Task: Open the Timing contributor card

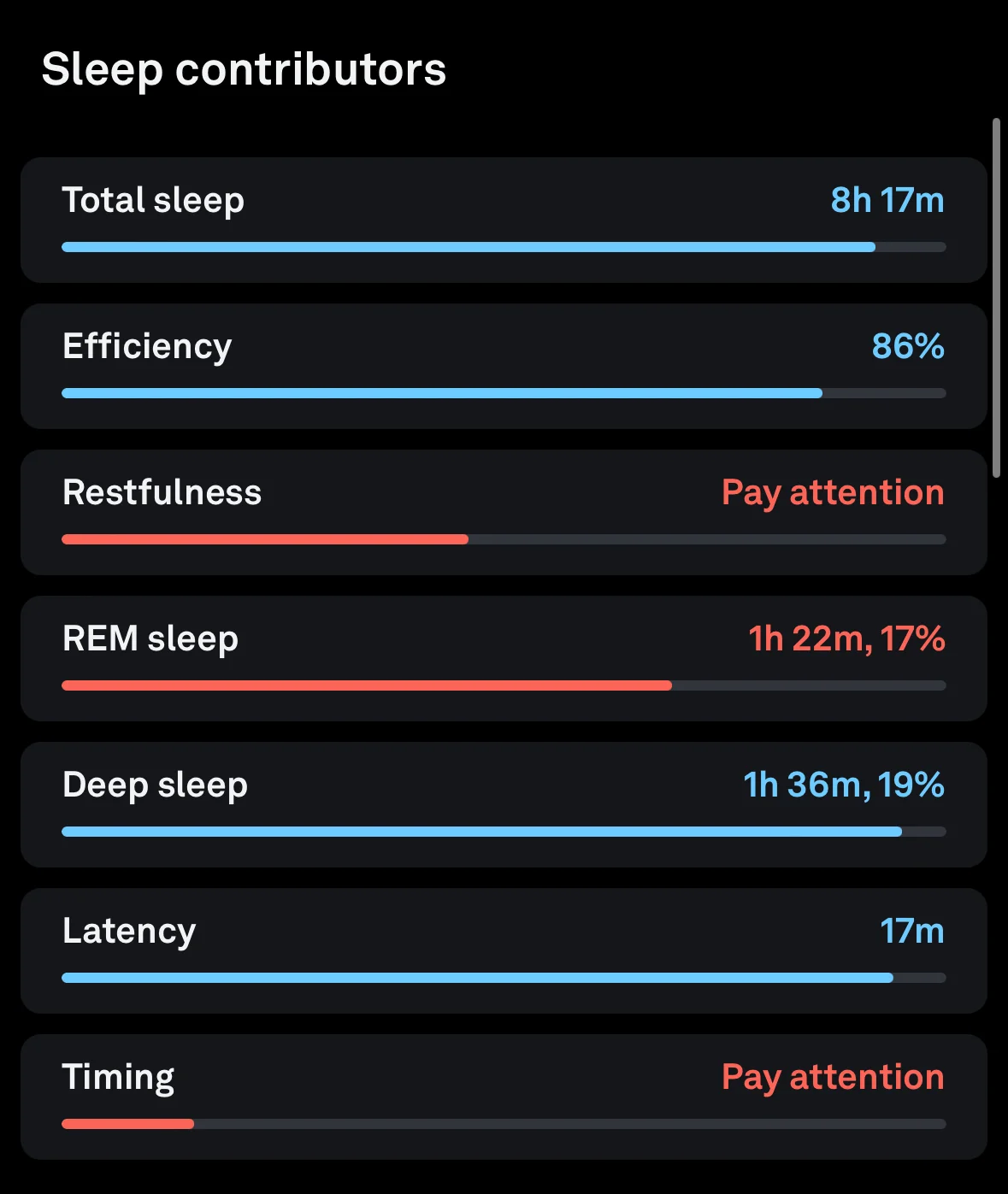Action: pos(504,1097)
